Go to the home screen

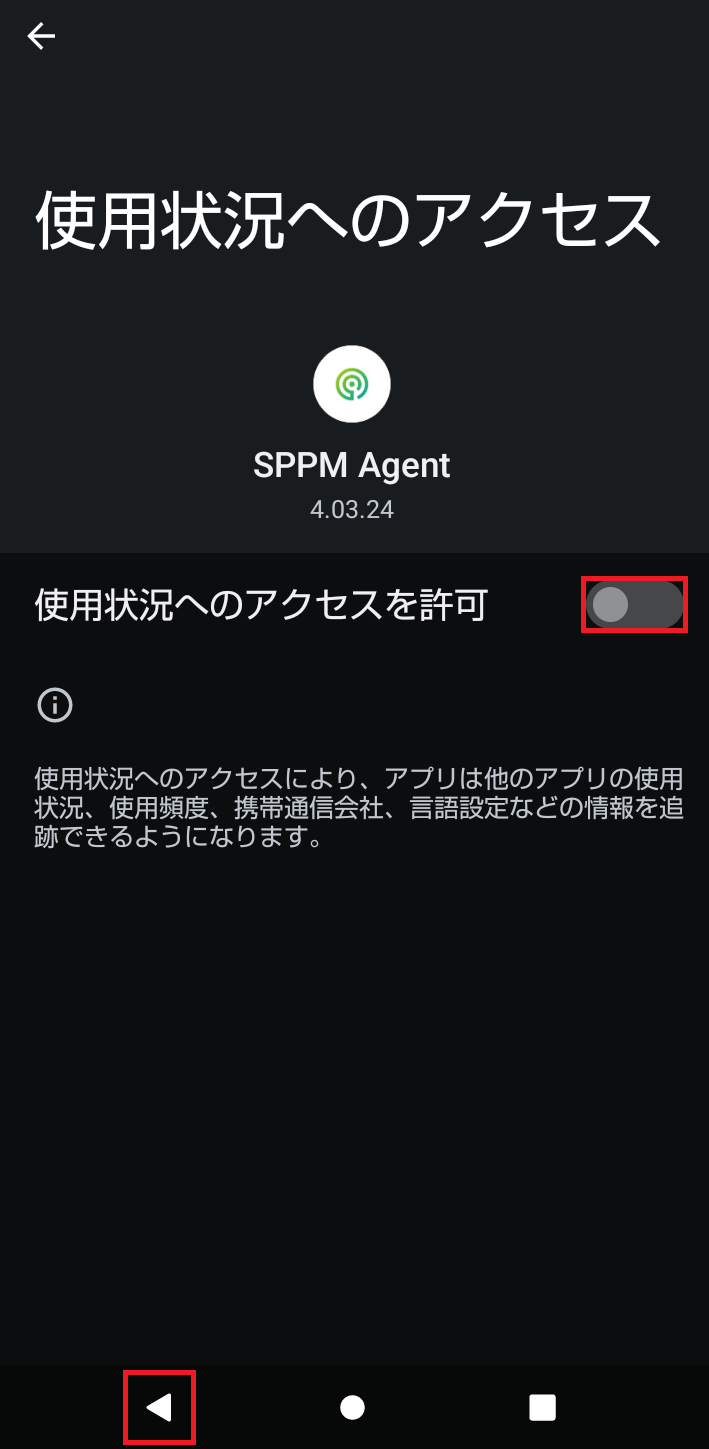coord(352,1408)
